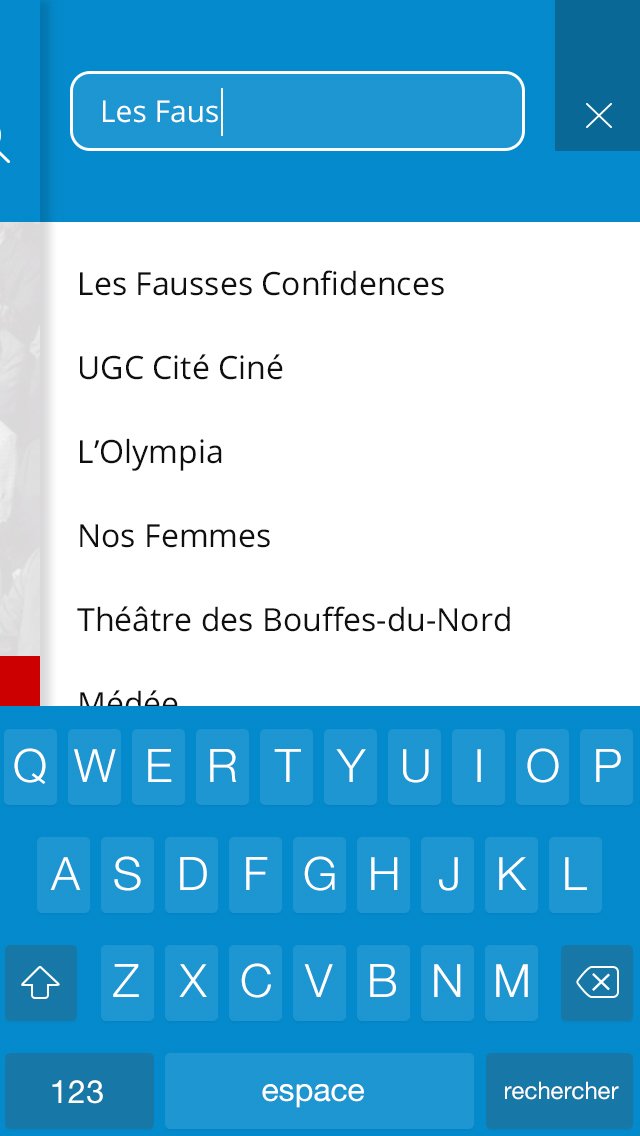Close the search panel with the X
640x1136 pixels.
tap(598, 116)
